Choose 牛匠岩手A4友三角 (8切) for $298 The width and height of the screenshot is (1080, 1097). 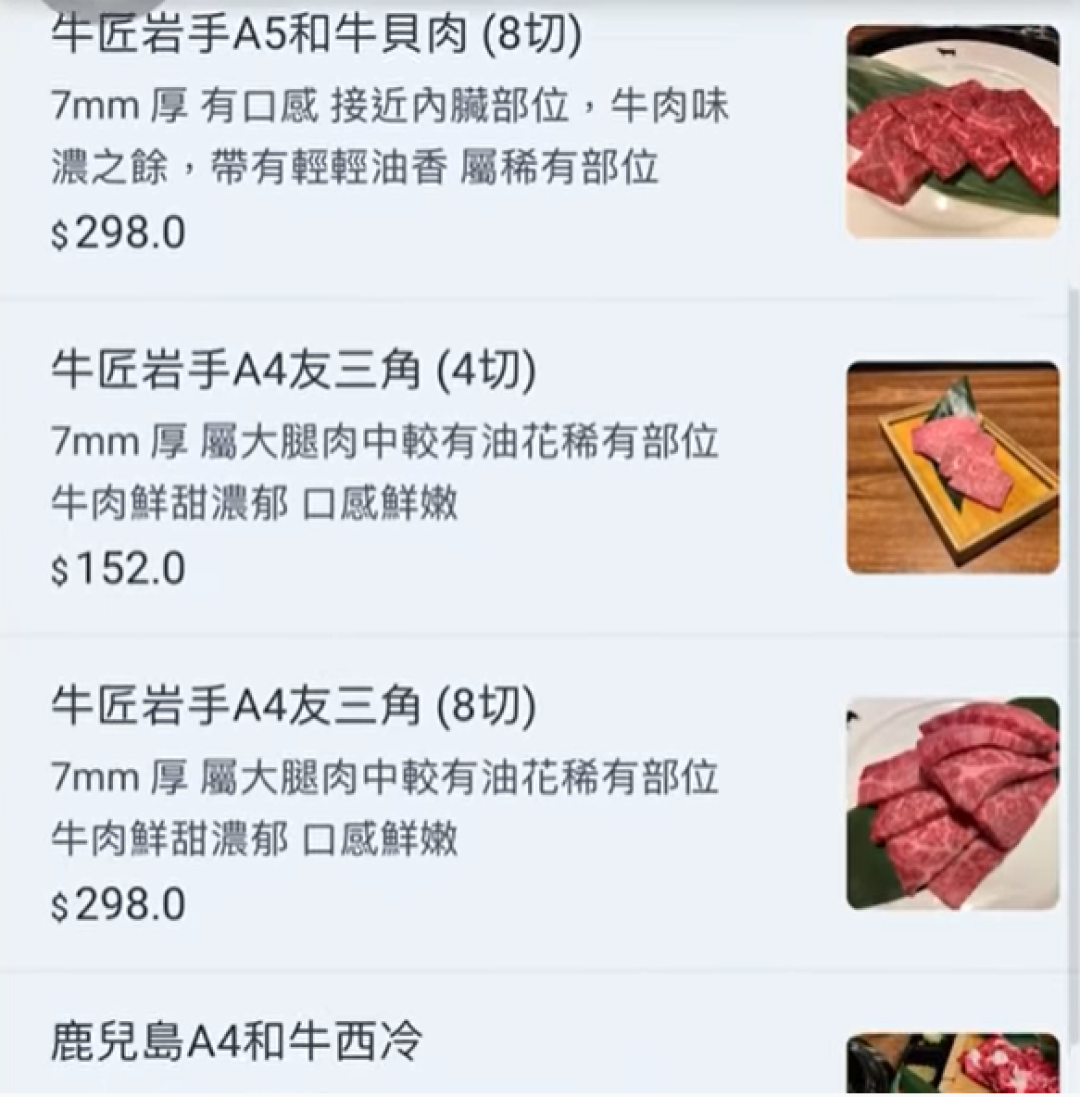(x=294, y=708)
